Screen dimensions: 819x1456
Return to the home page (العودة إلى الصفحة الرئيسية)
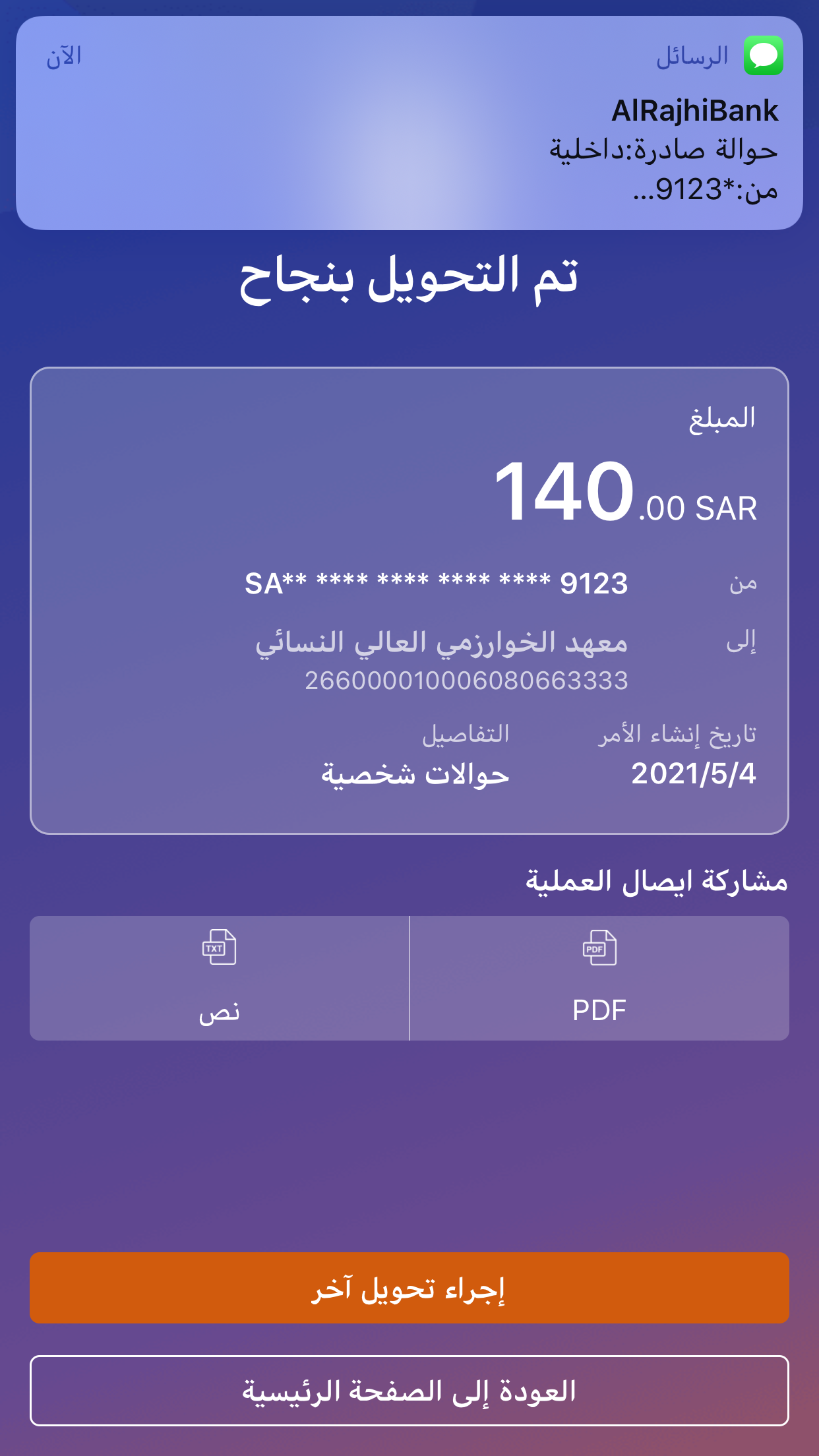tap(409, 1390)
